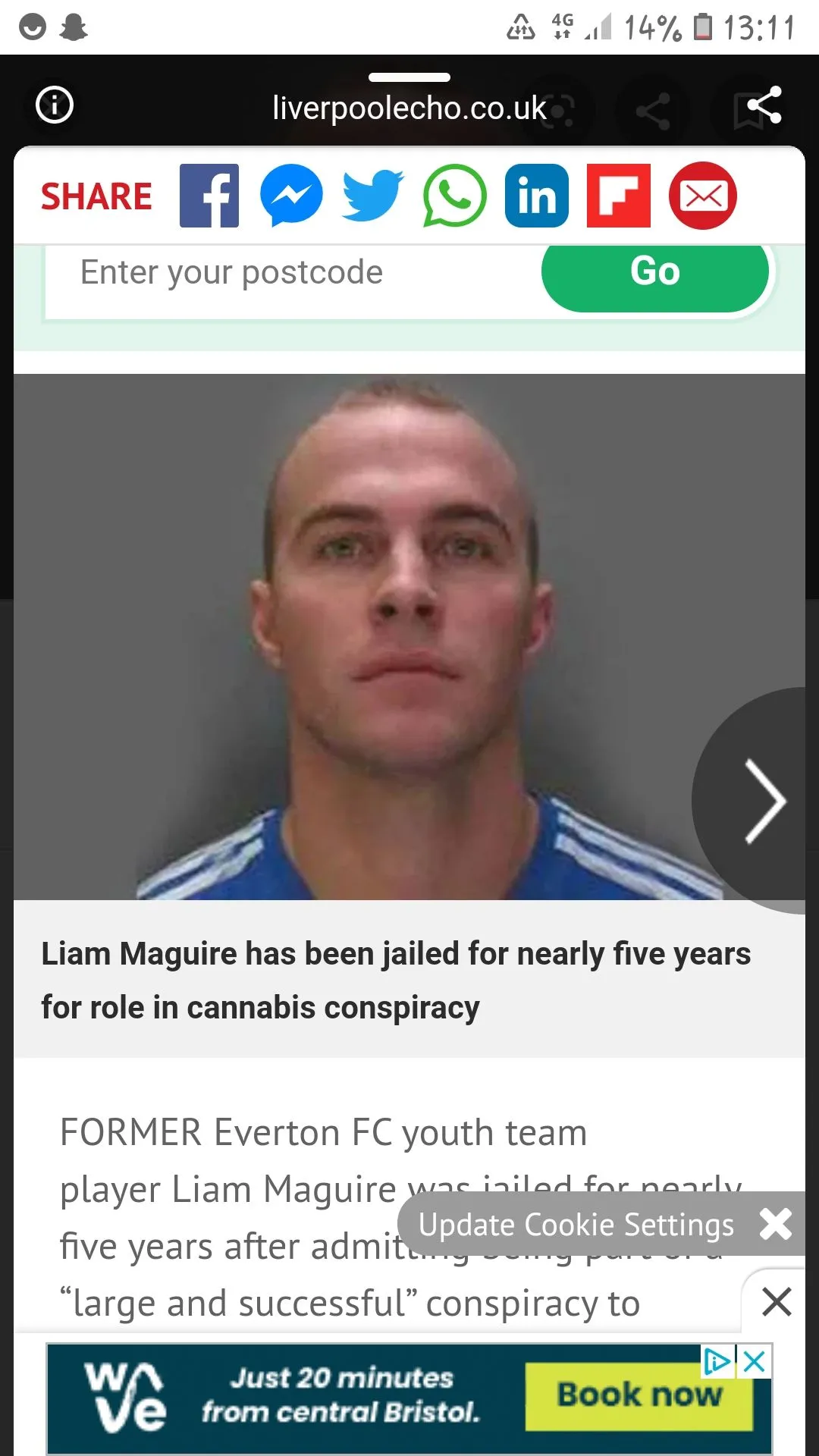Focus the Enter your postcode field
819x1456 pixels.
point(288,273)
